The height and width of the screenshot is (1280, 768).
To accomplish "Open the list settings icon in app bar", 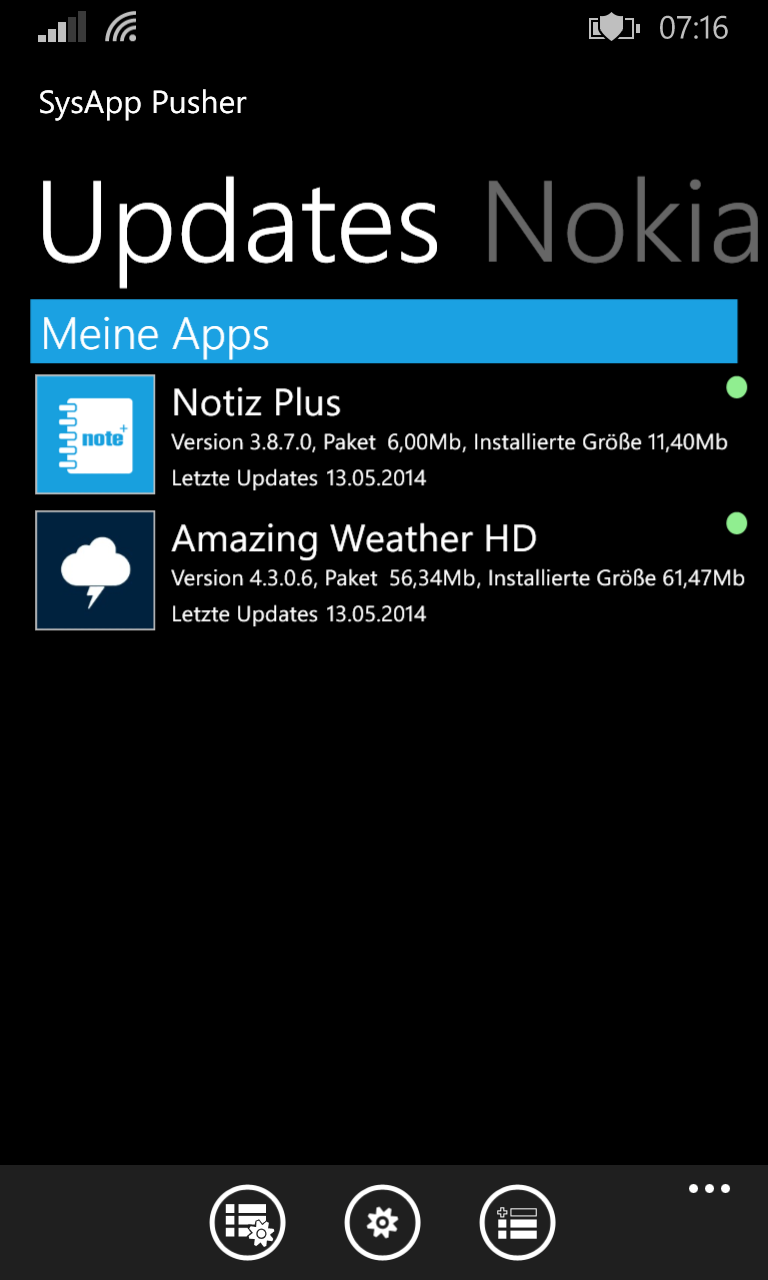I will point(248,1222).
